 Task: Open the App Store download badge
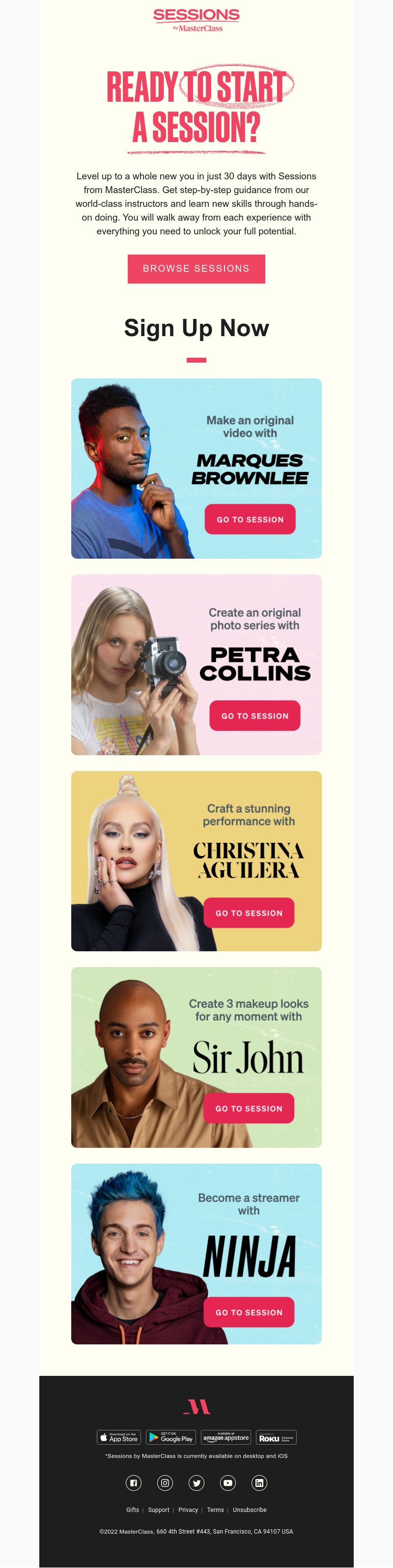coord(118,1438)
